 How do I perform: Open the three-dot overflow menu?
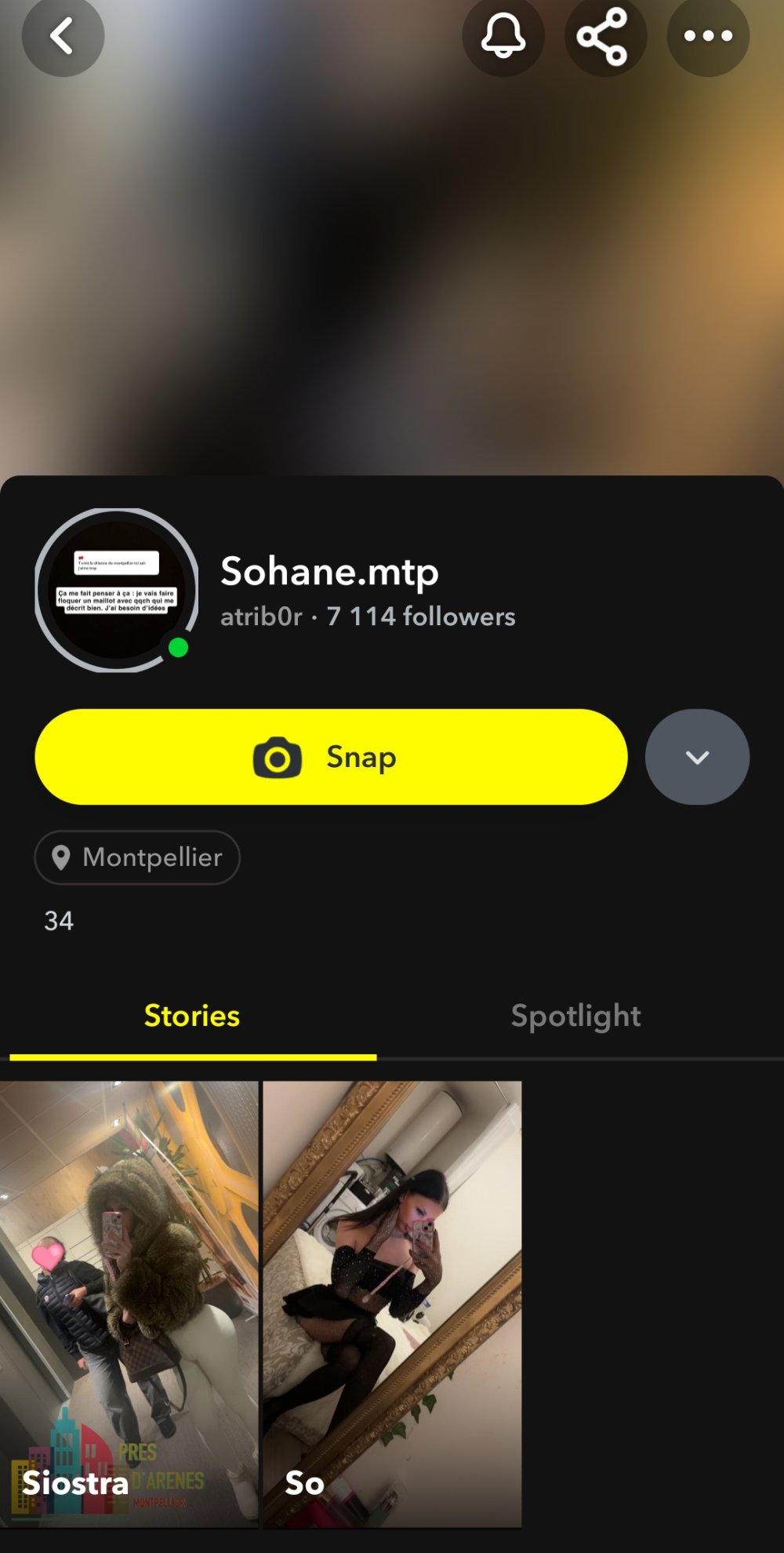click(707, 36)
